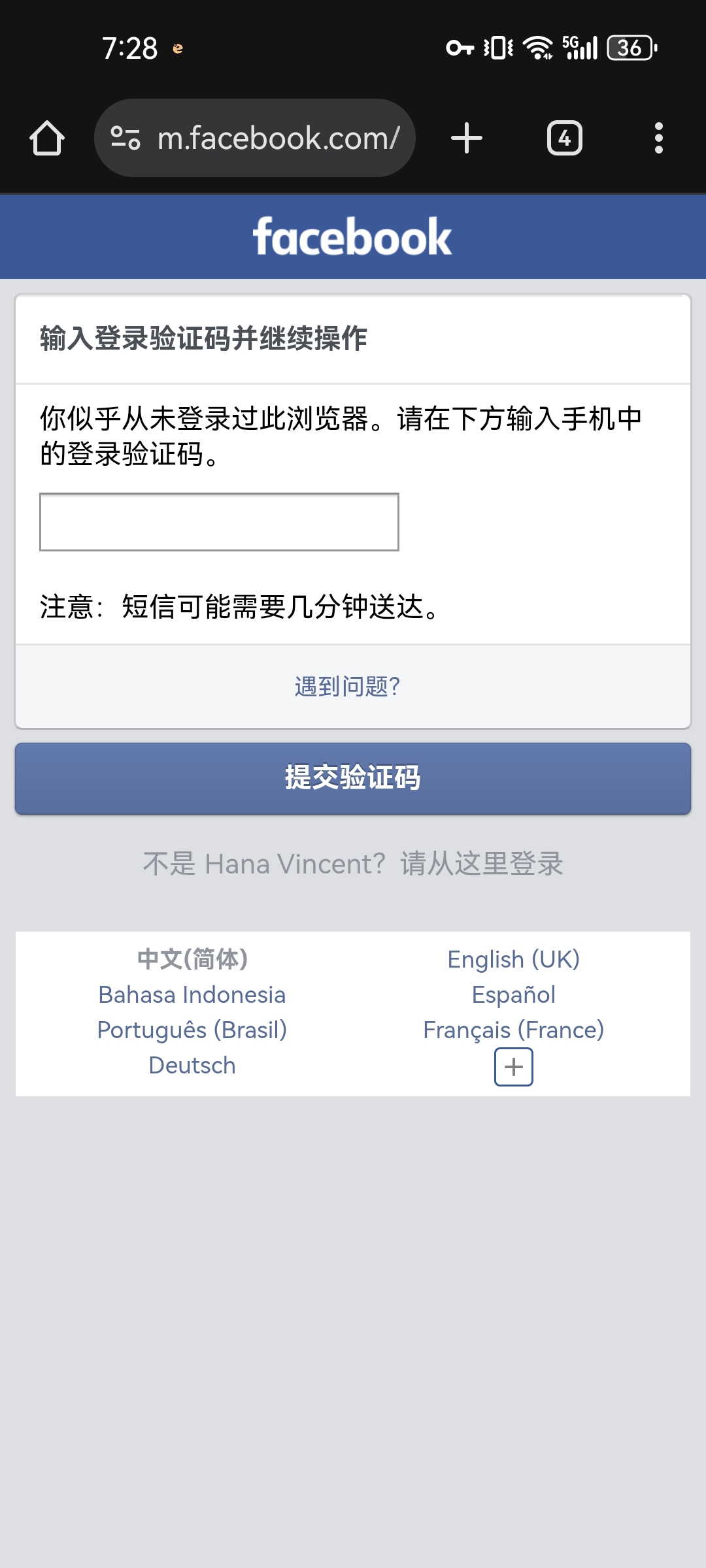Change language to Français (France)
The height and width of the screenshot is (1568, 706).
[x=513, y=1030]
